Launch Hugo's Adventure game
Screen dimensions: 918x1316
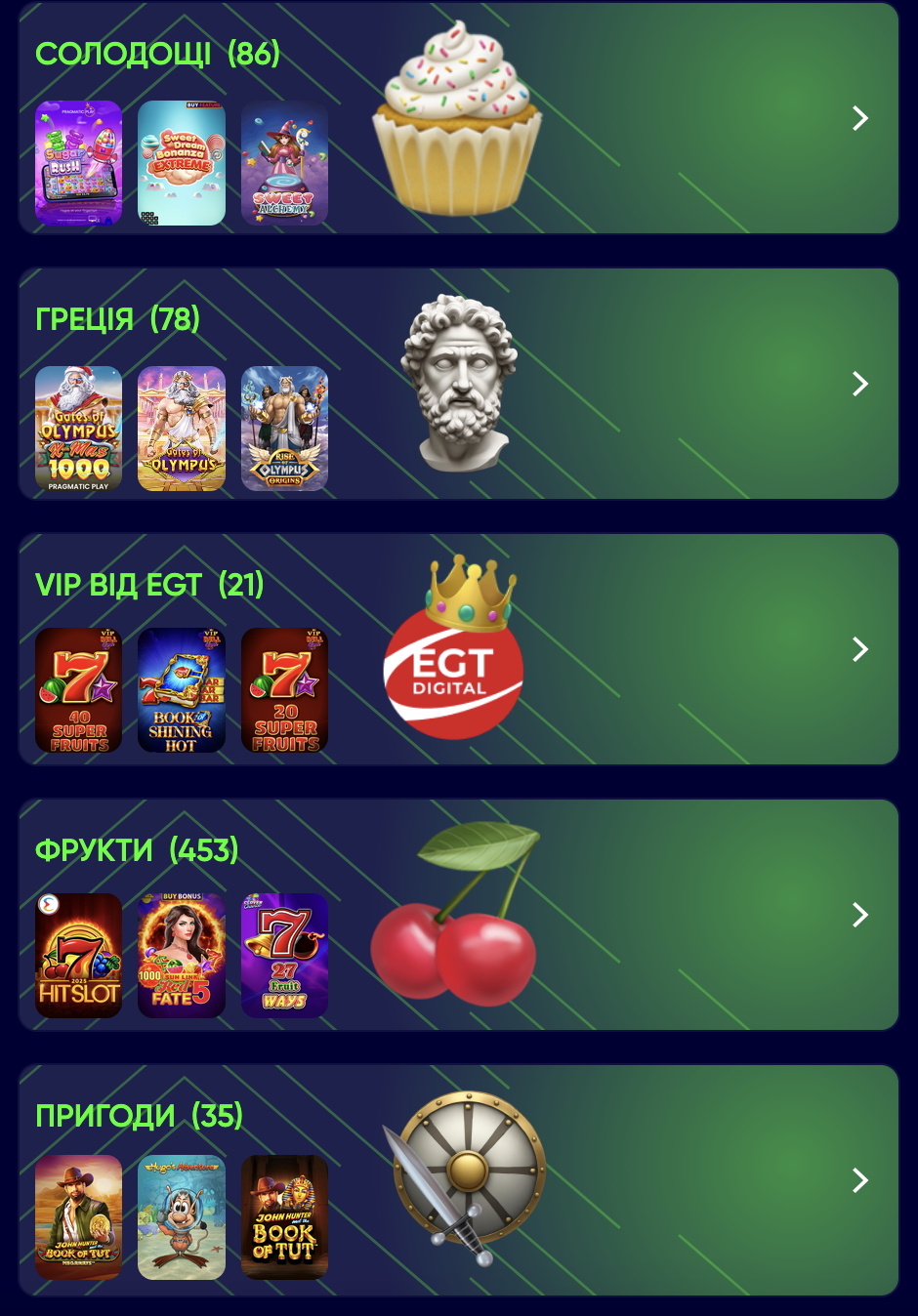tap(182, 1217)
